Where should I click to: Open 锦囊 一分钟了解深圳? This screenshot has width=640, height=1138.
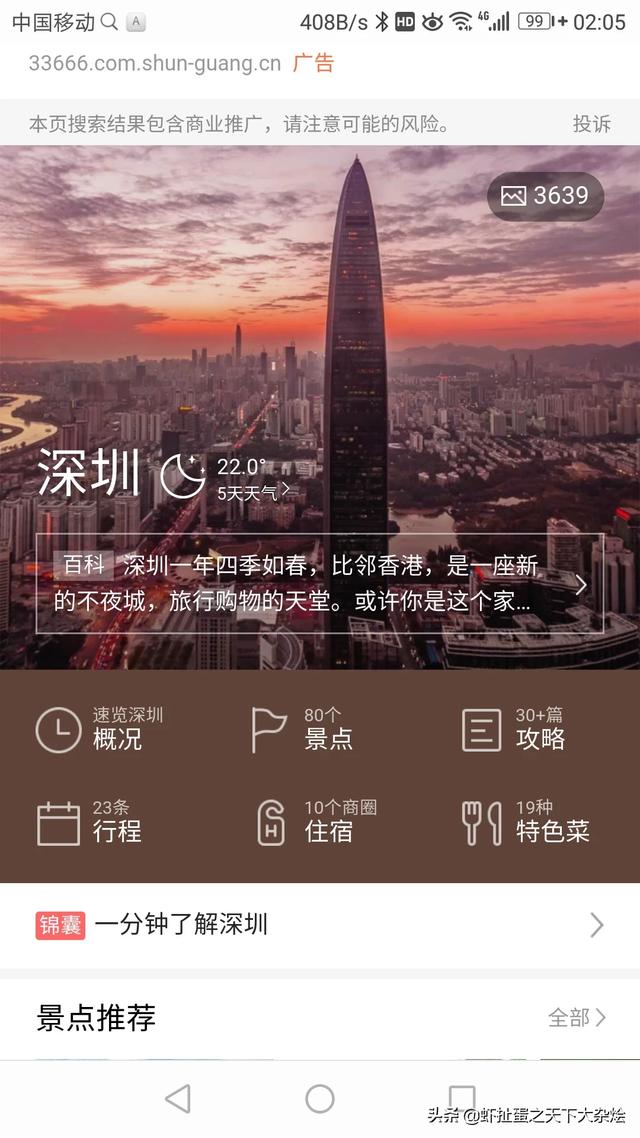tap(320, 925)
